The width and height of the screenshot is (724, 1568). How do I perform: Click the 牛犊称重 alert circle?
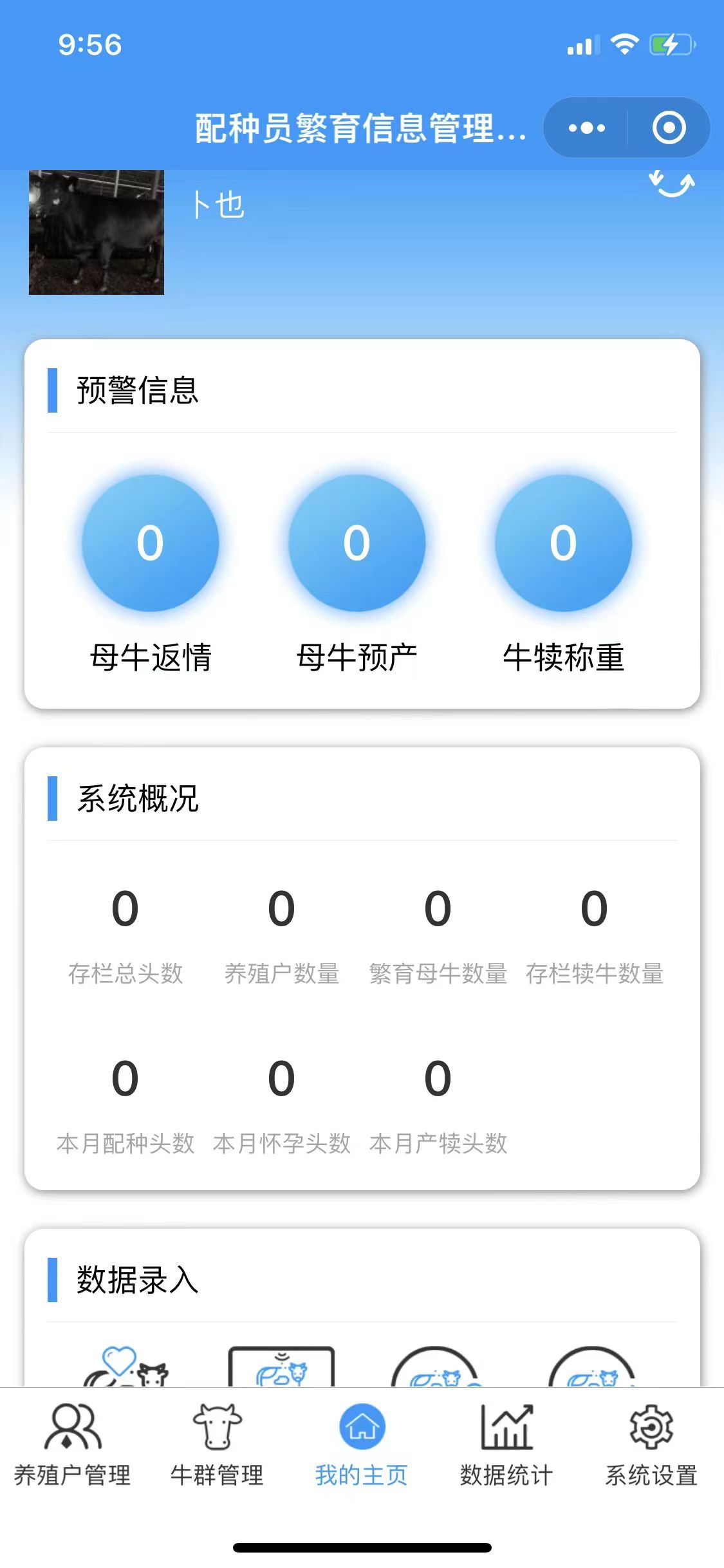tap(564, 543)
